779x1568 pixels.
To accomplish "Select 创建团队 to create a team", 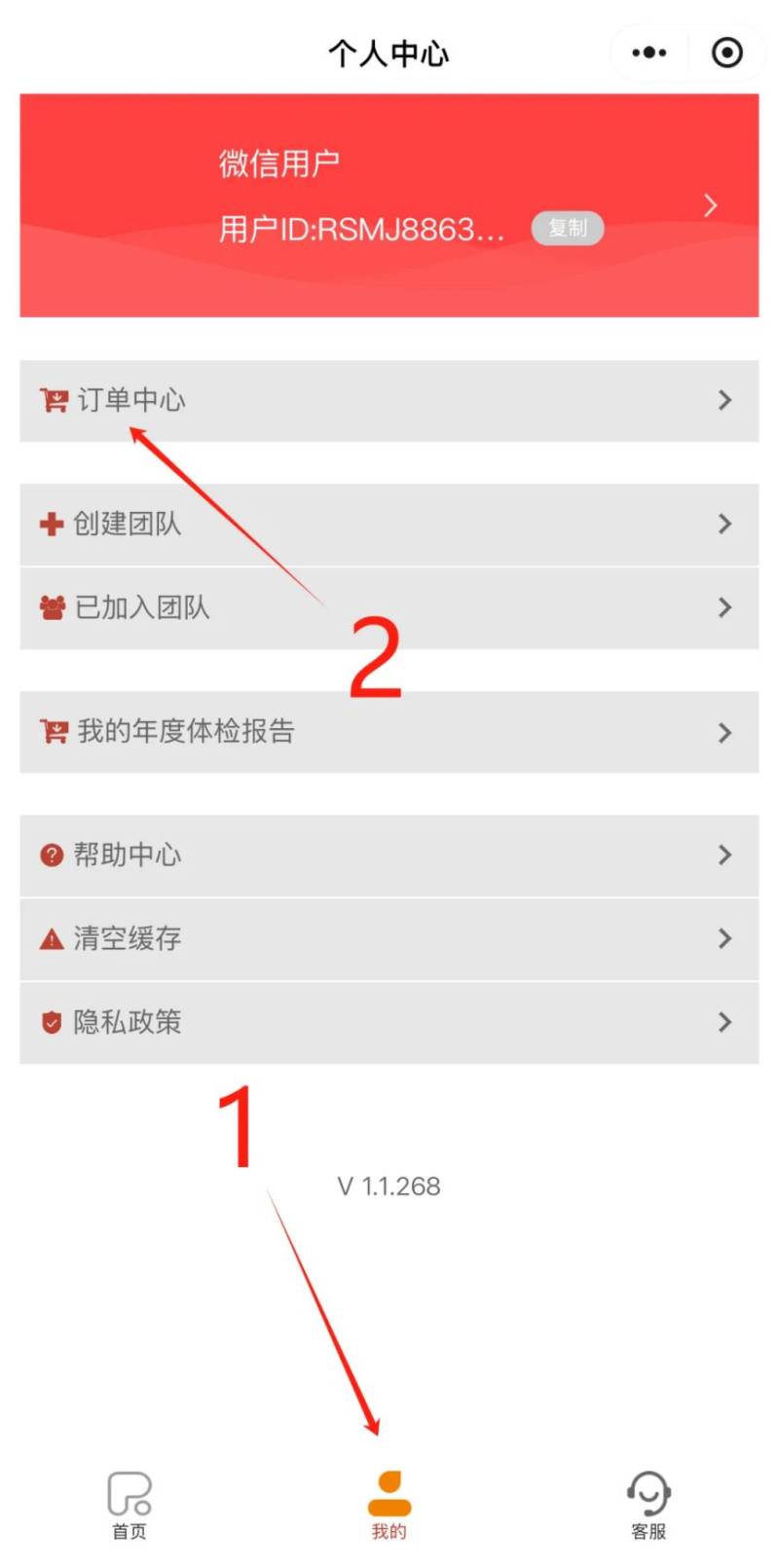I will [389, 524].
